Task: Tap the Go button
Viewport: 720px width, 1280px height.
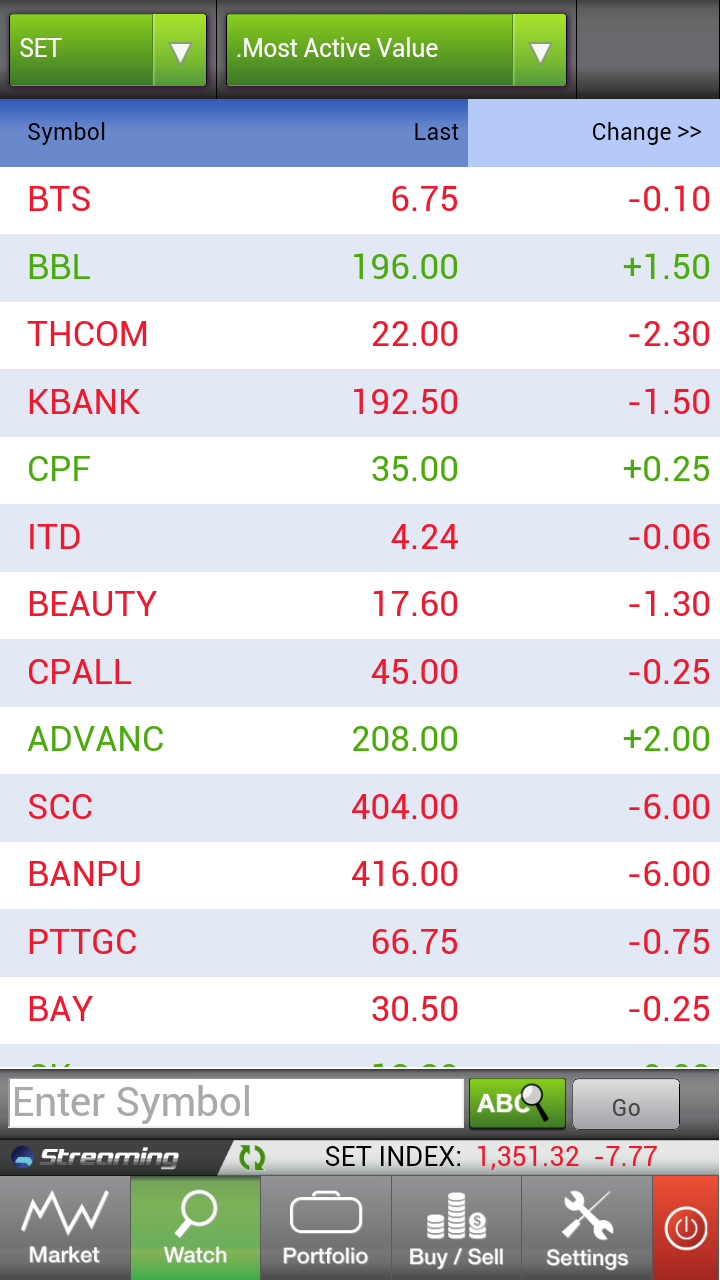Action: point(626,1105)
